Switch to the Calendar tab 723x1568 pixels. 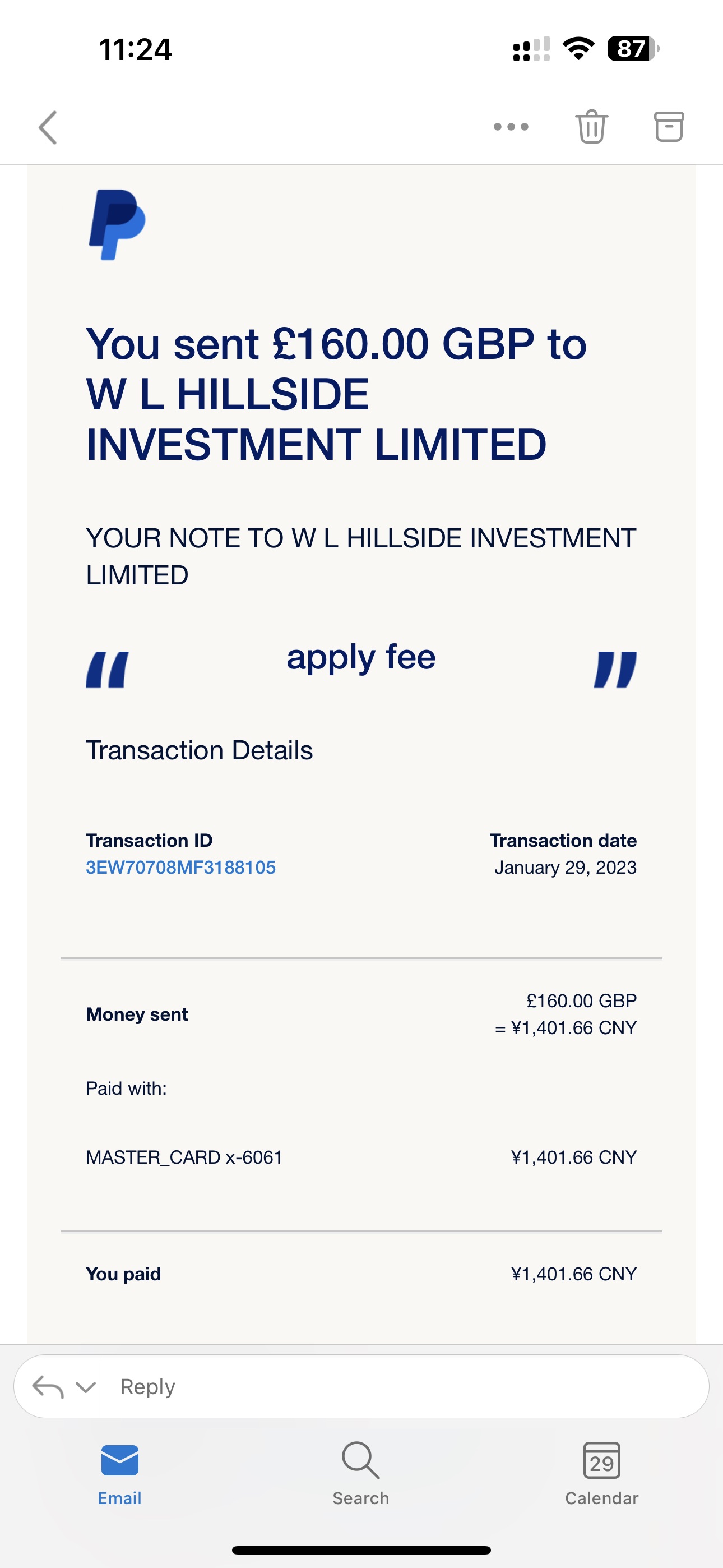pos(601,1473)
